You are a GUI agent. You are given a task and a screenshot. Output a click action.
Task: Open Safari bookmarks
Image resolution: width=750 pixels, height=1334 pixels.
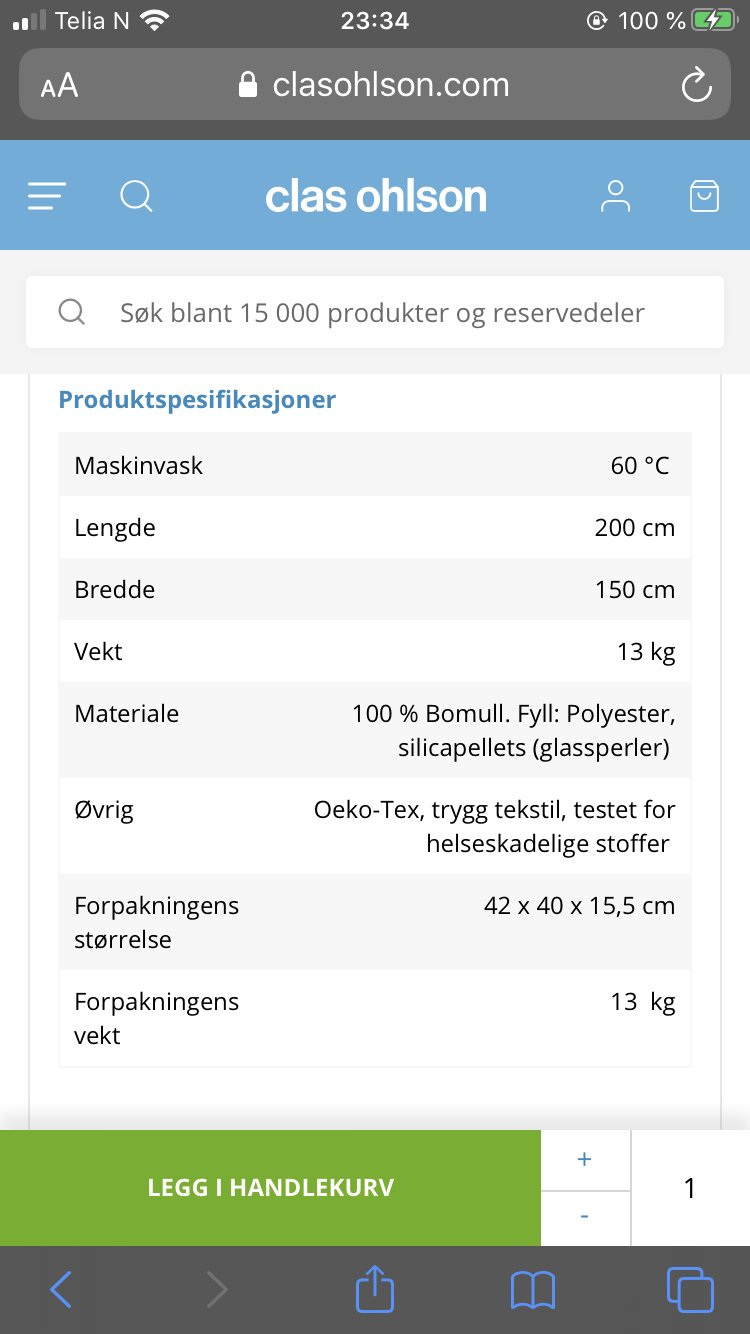[532, 1291]
